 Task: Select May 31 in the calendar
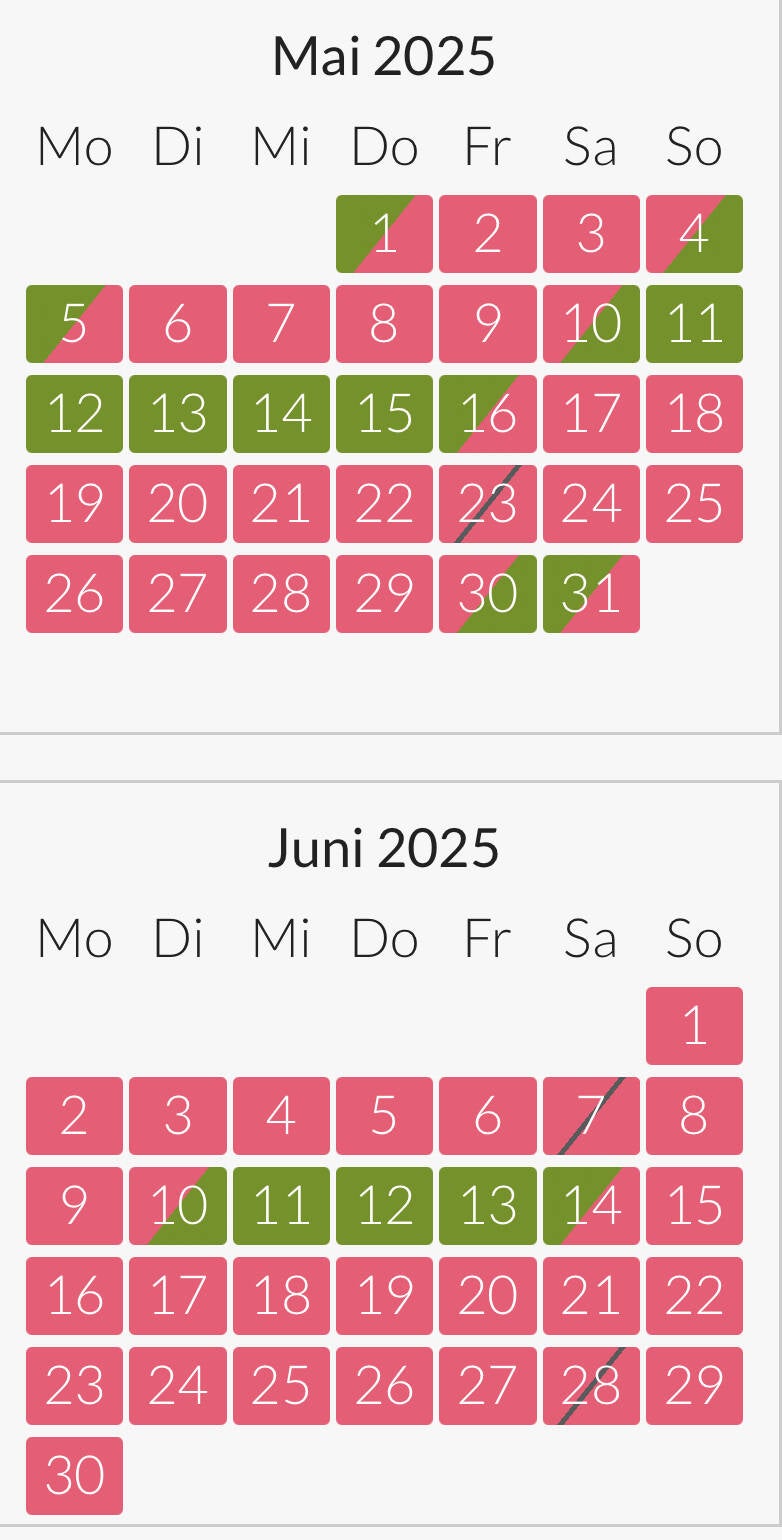pyautogui.click(x=591, y=594)
